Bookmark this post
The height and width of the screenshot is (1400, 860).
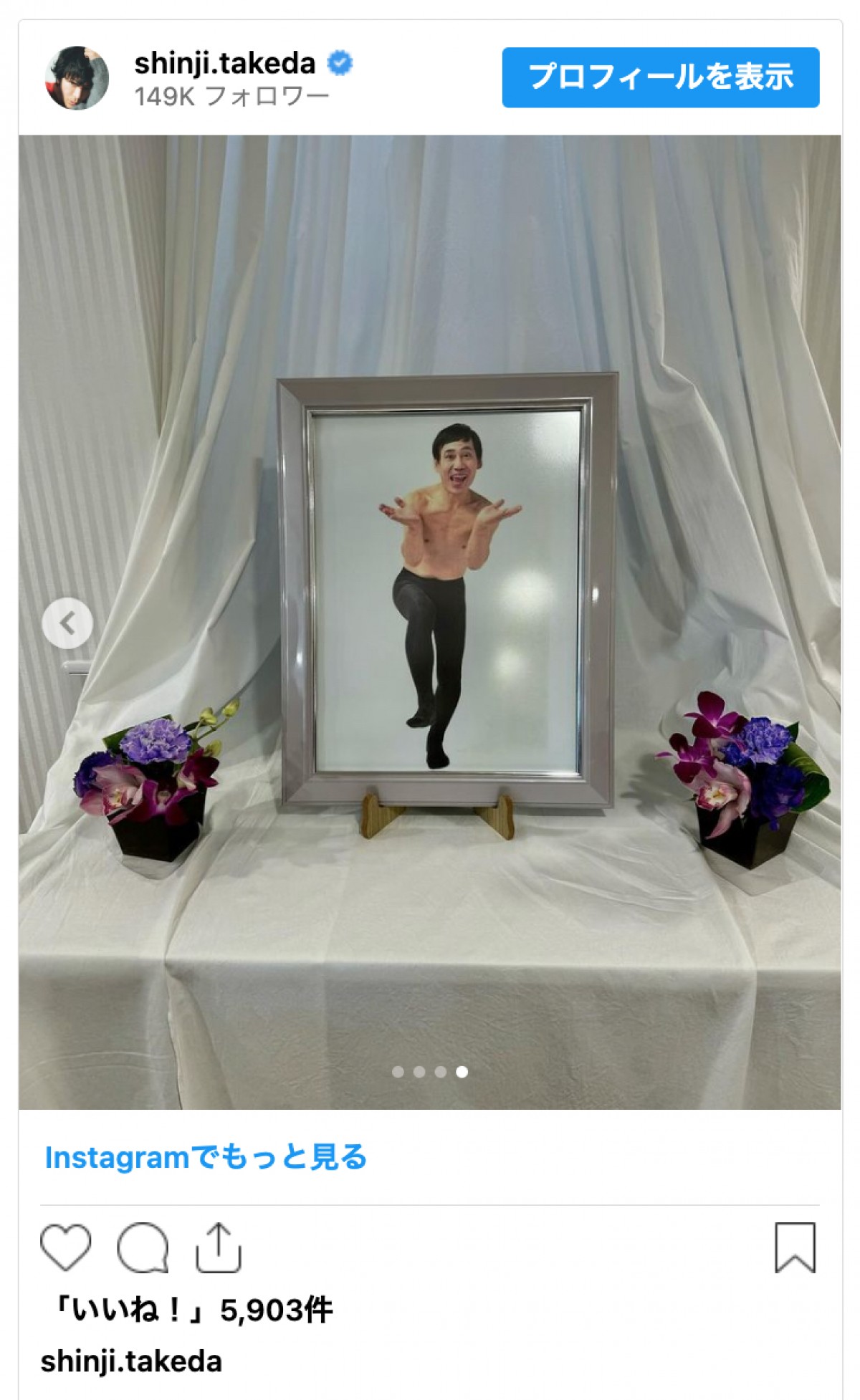pyautogui.click(x=795, y=1247)
